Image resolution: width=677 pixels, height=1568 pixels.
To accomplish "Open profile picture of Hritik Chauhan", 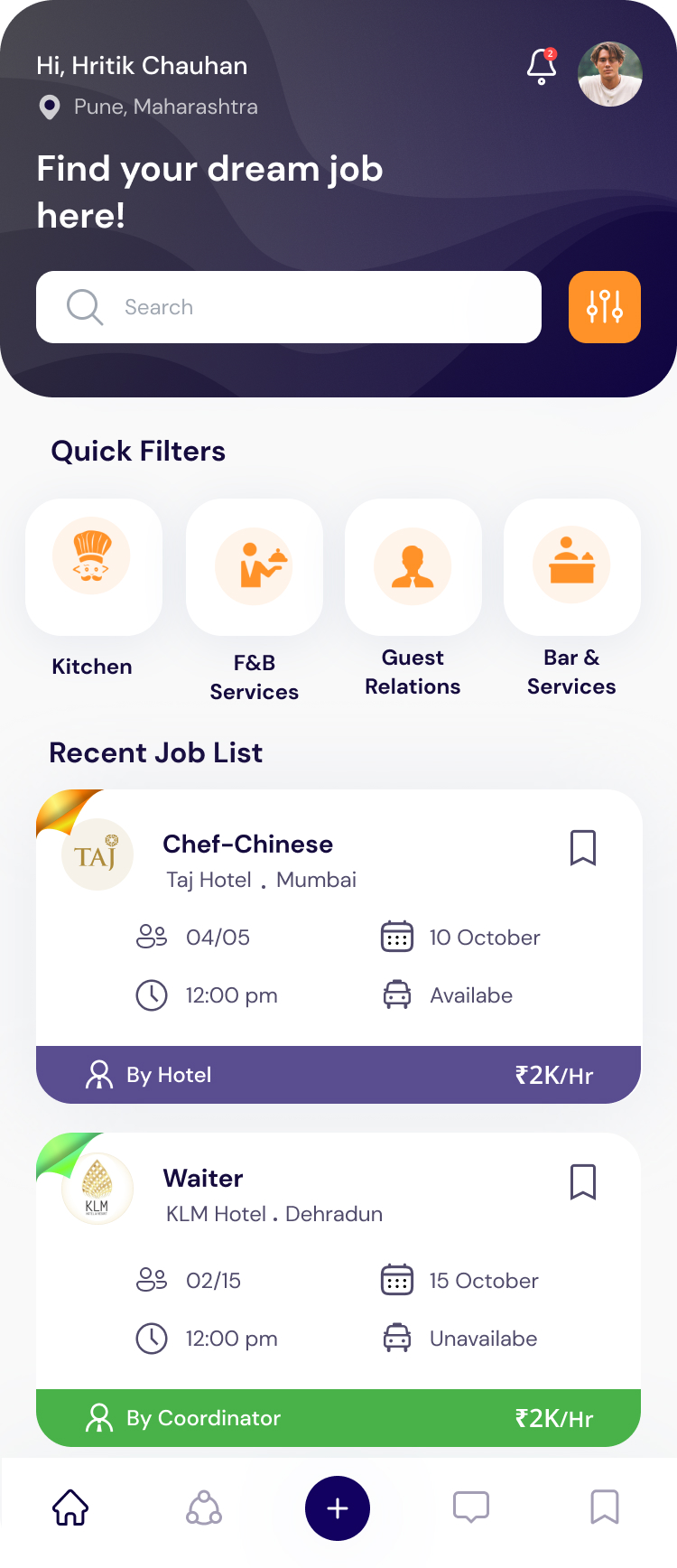I will [x=610, y=75].
